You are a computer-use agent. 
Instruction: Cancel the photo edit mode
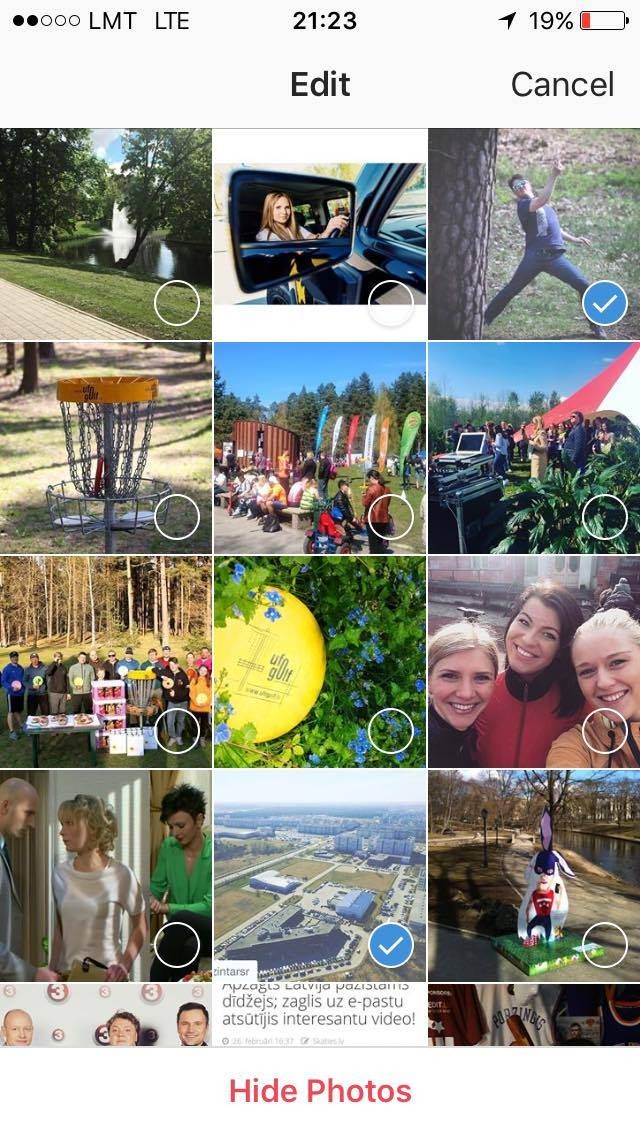(562, 84)
